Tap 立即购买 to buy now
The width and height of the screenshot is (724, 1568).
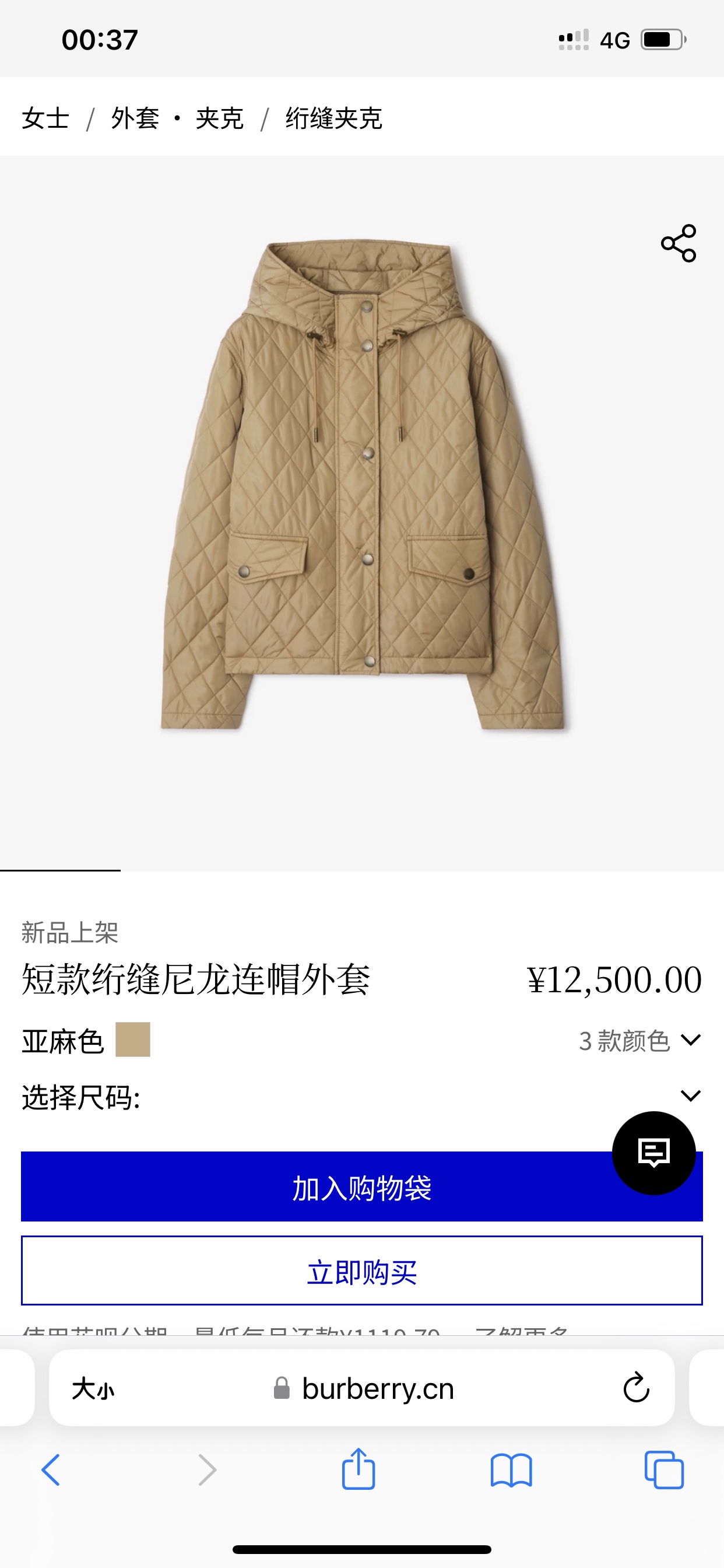pos(361,1271)
